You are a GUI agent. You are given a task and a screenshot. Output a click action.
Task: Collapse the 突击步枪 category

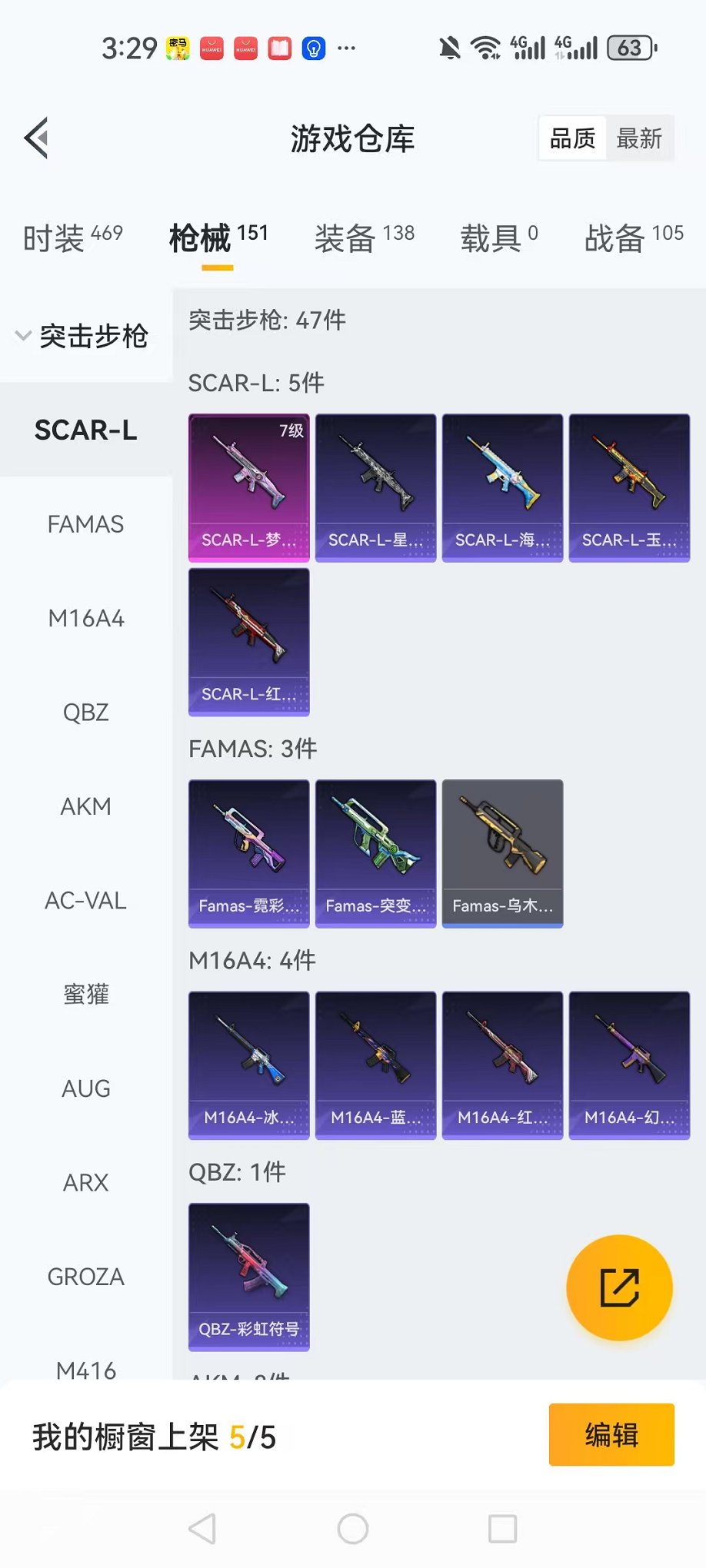[x=83, y=336]
